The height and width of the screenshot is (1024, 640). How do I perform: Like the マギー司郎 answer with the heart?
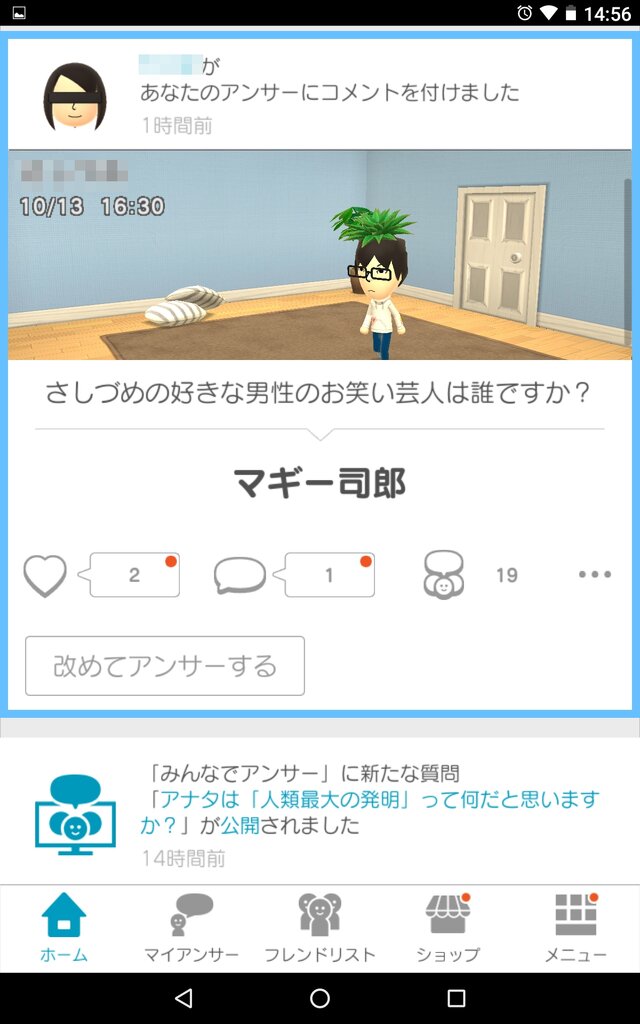tap(45, 576)
